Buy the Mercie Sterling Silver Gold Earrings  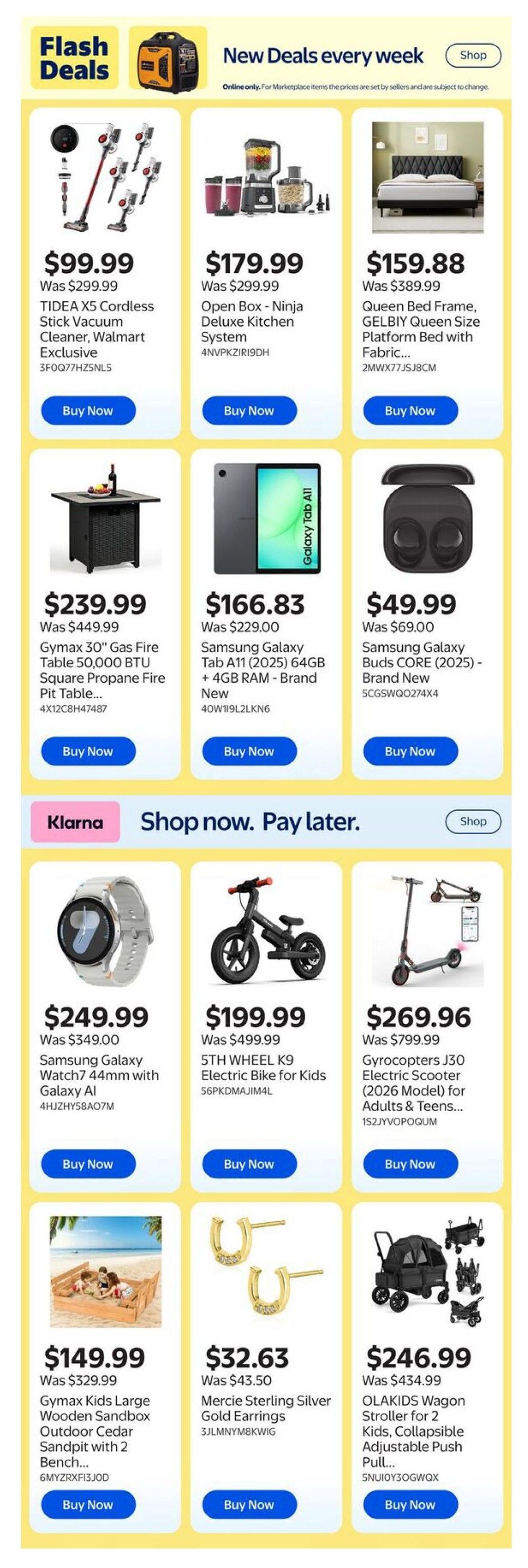[x=249, y=1505]
